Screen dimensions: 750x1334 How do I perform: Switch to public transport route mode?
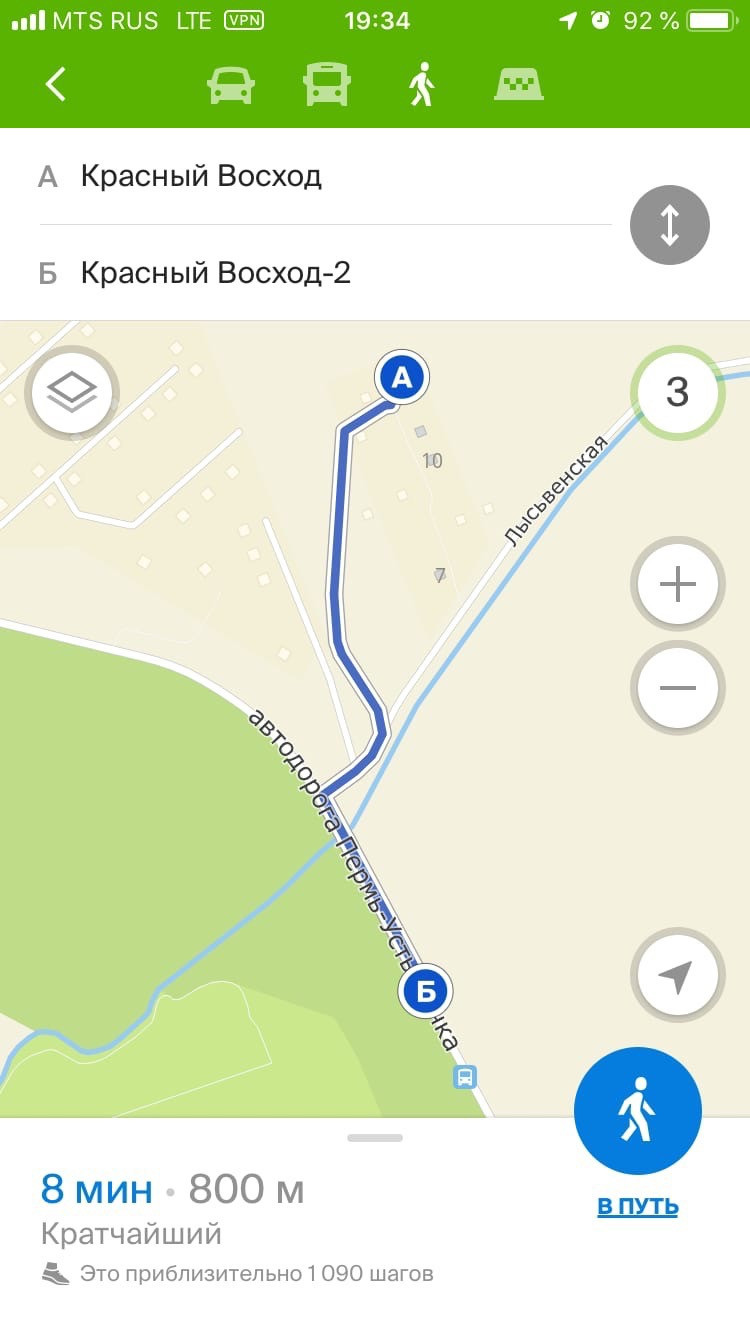pyautogui.click(x=327, y=85)
